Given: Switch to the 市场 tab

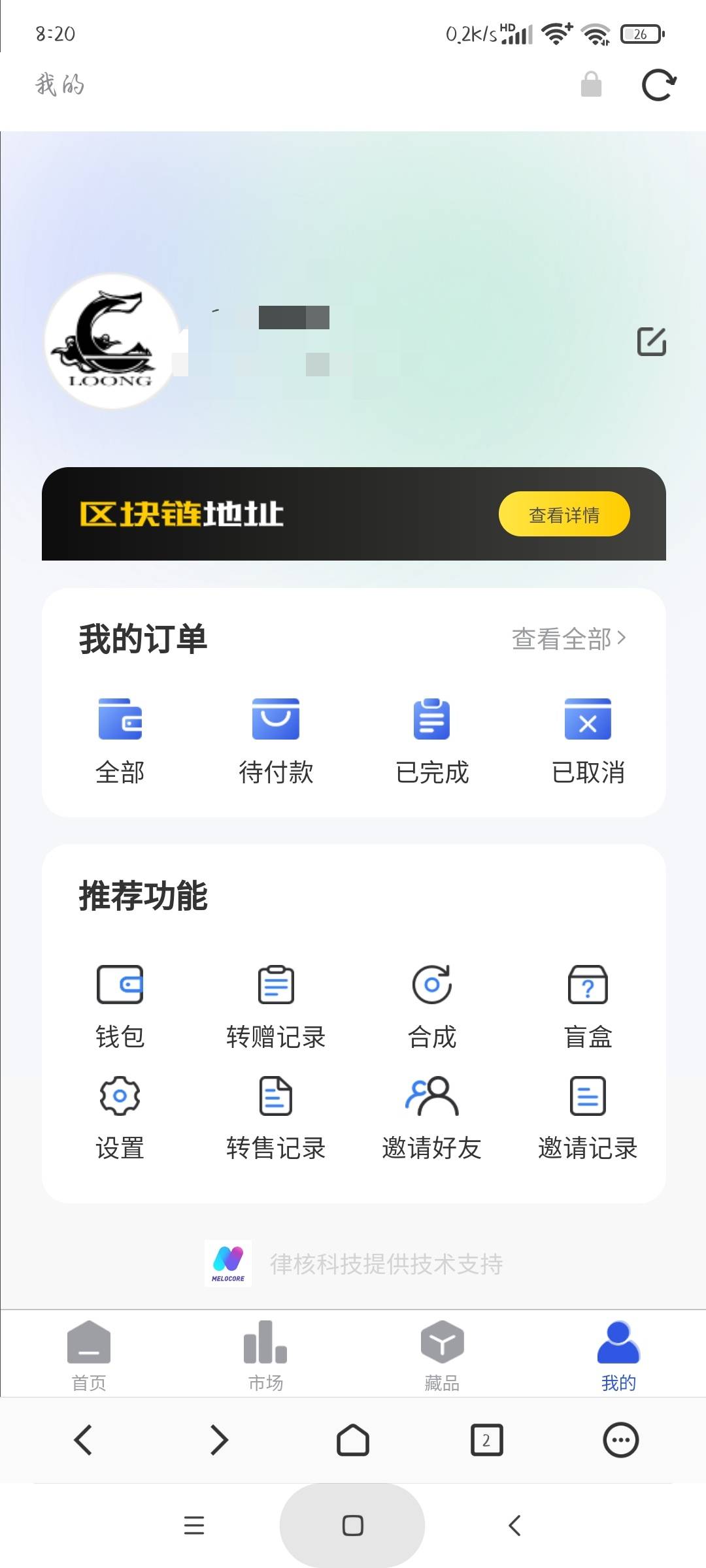Looking at the screenshot, I should tap(265, 1356).
